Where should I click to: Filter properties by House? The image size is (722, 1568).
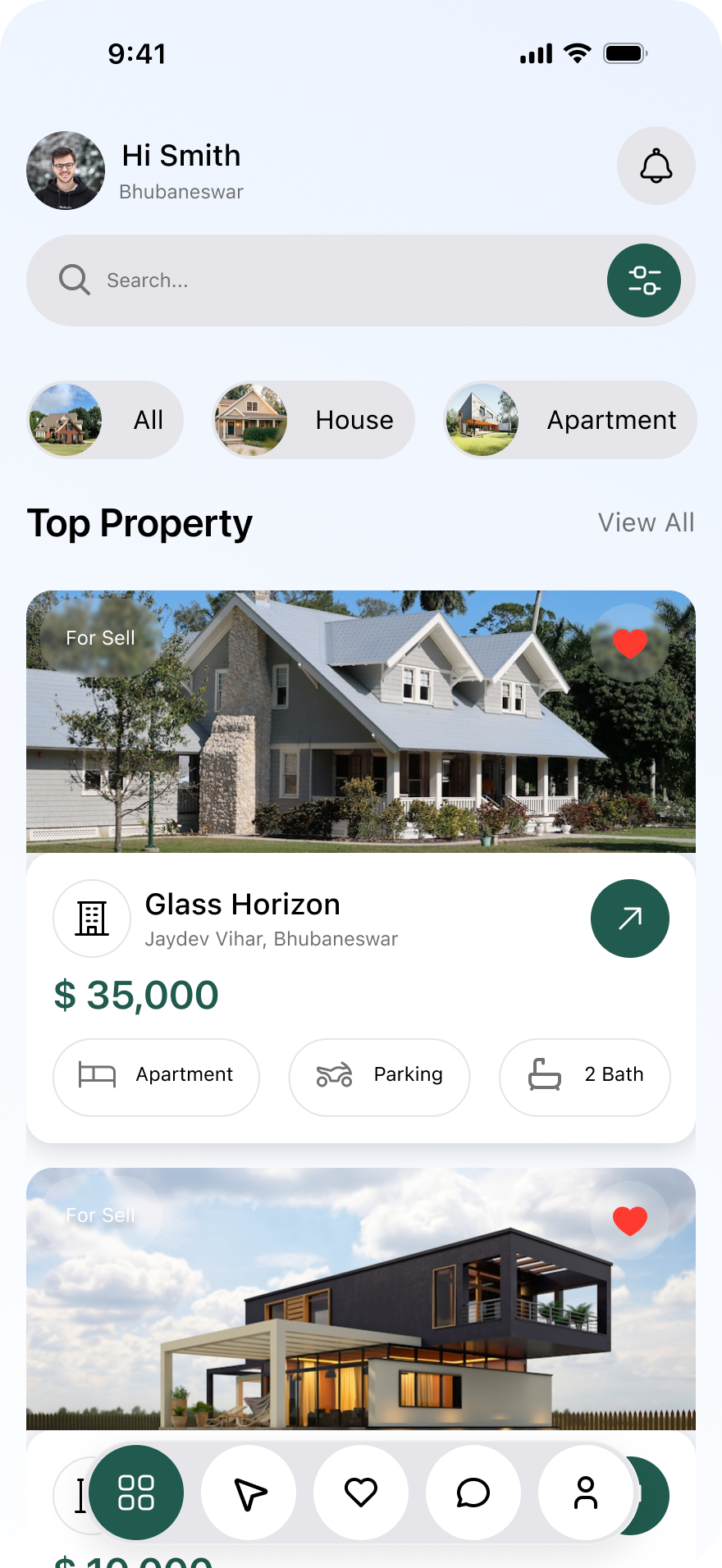(x=313, y=420)
